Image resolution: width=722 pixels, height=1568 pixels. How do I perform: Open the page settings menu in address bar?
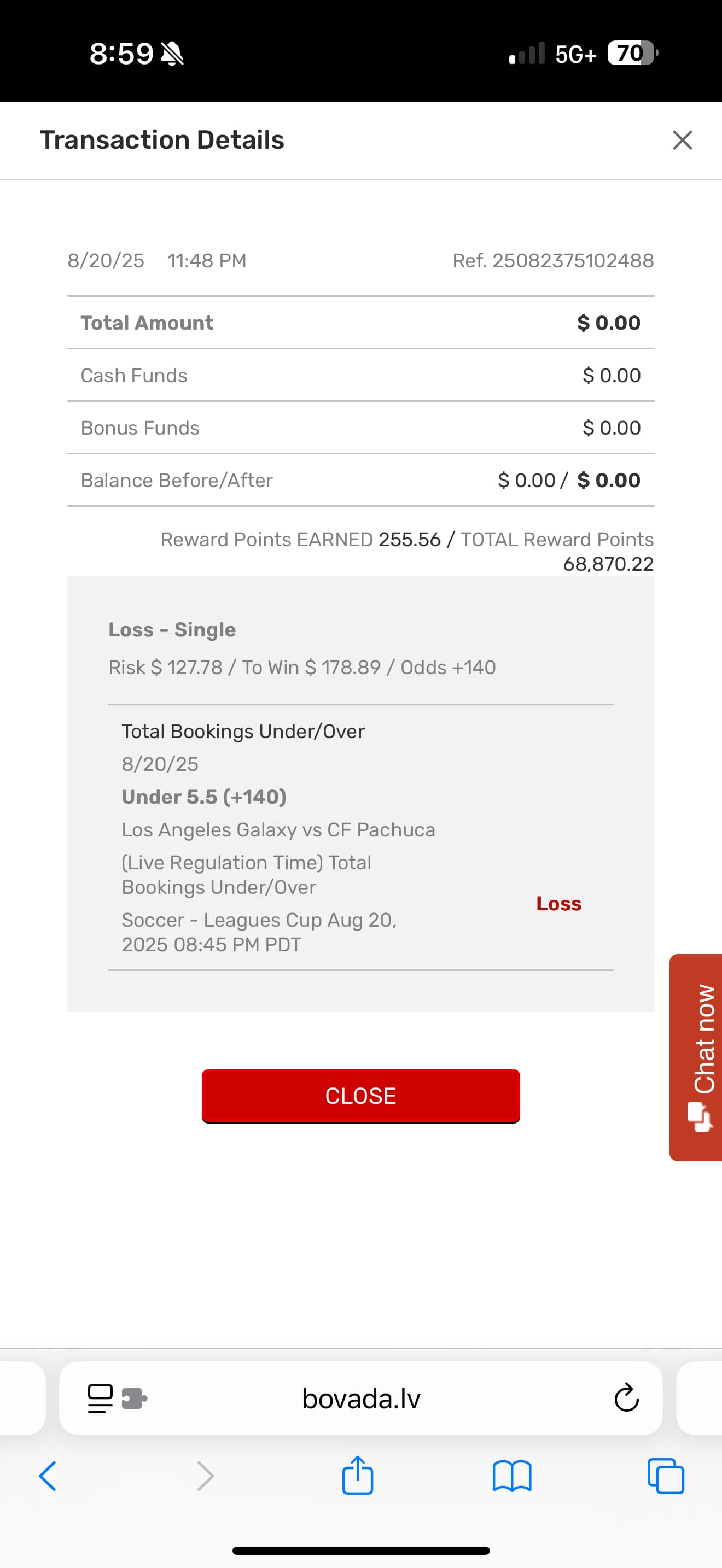click(101, 1398)
